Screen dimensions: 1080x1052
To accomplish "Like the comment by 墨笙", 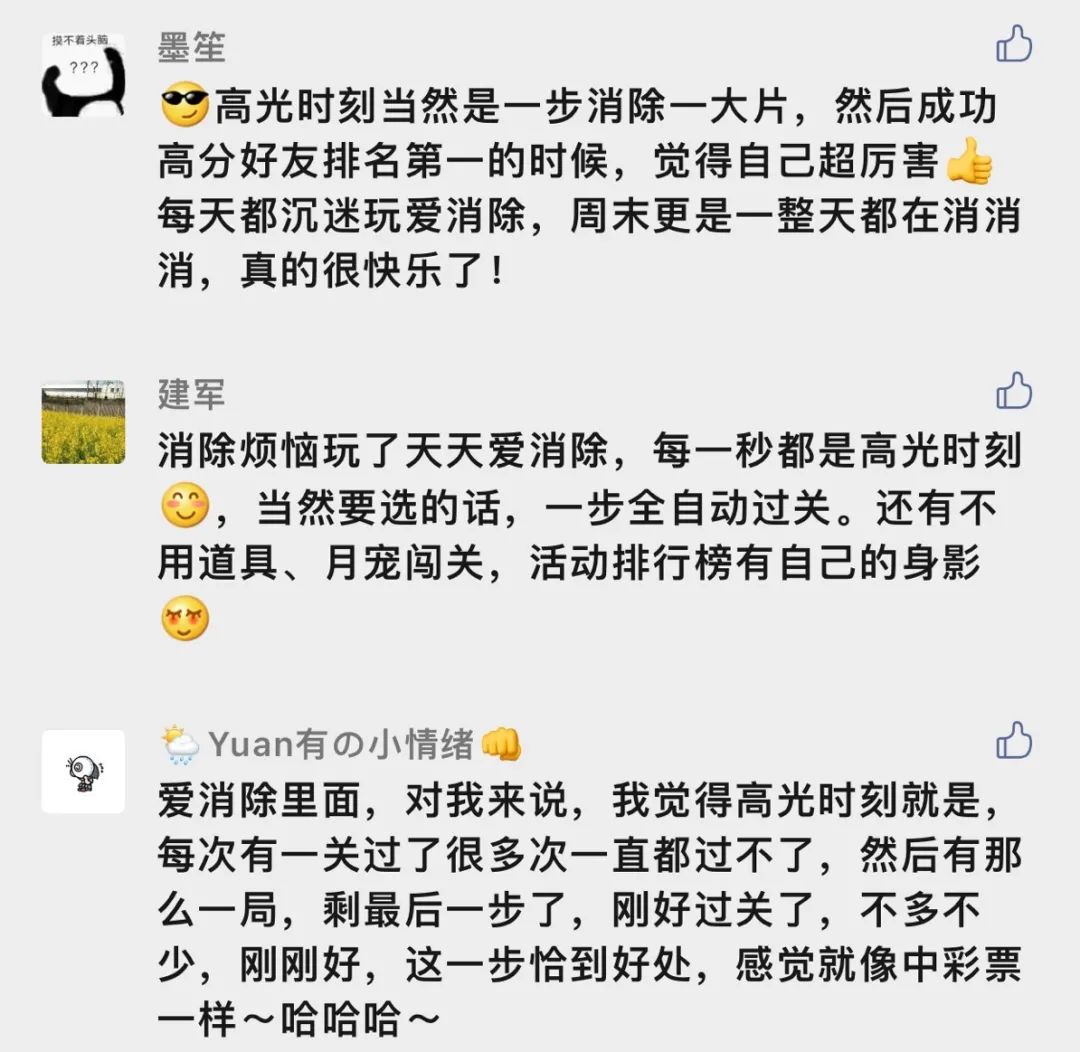I will (1014, 44).
